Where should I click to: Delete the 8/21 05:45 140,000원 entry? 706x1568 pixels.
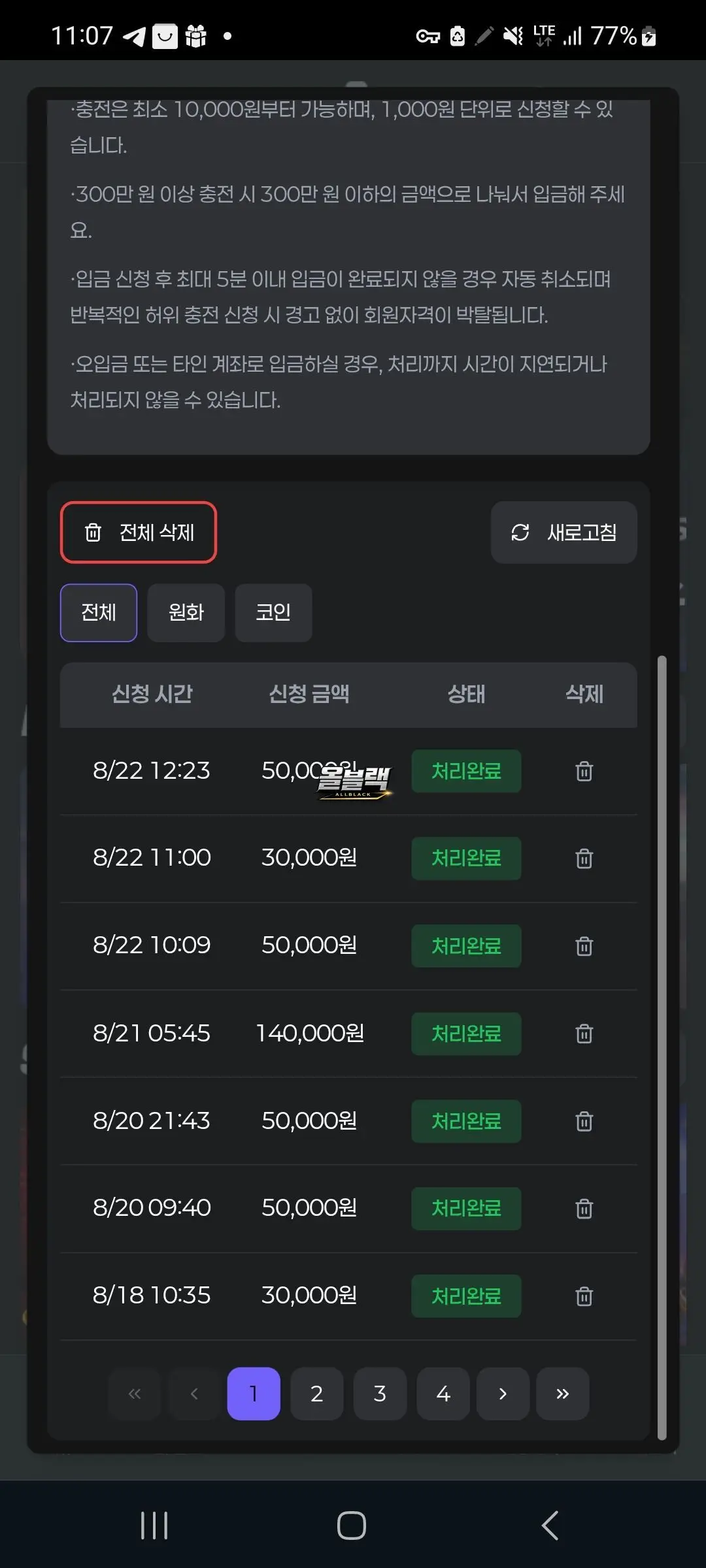pos(584,1034)
